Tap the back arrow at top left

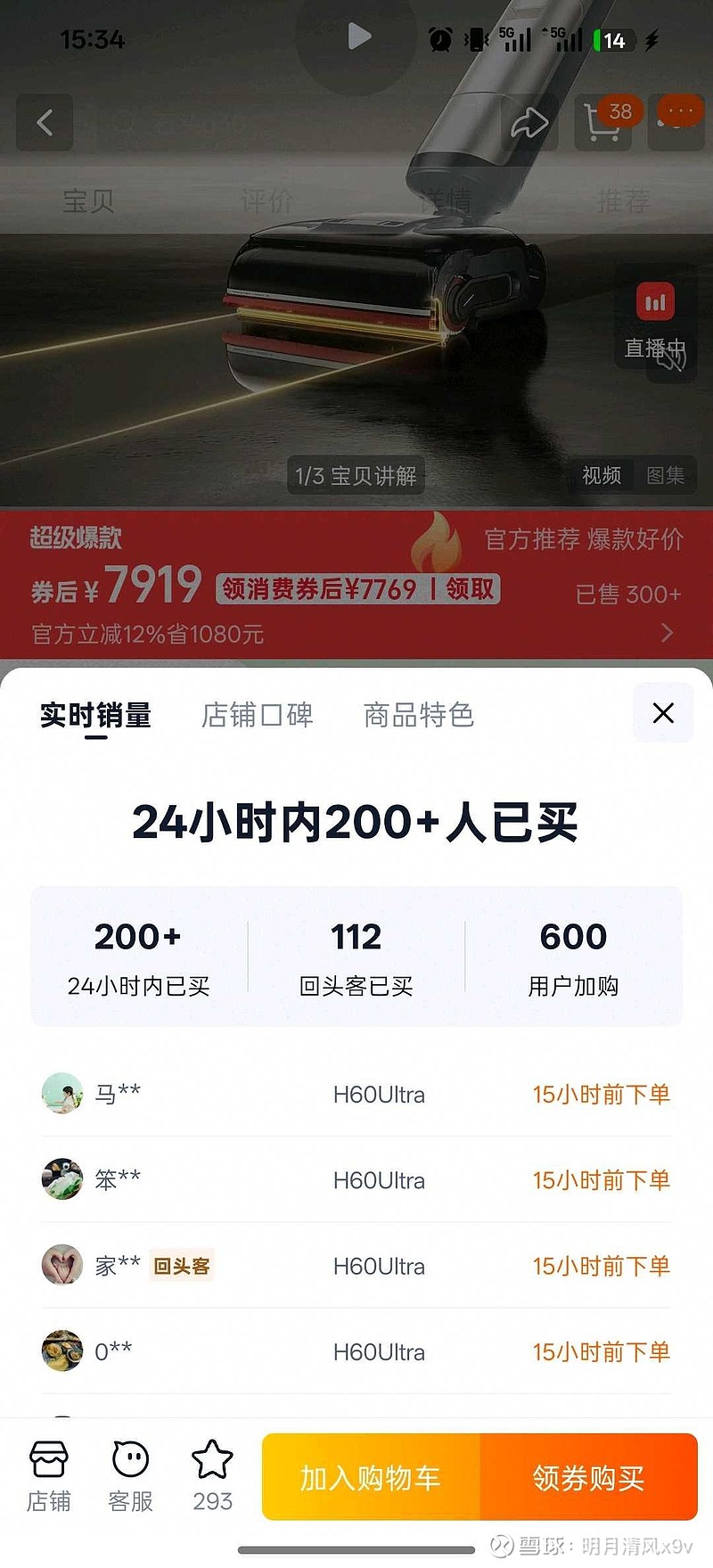[x=45, y=123]
